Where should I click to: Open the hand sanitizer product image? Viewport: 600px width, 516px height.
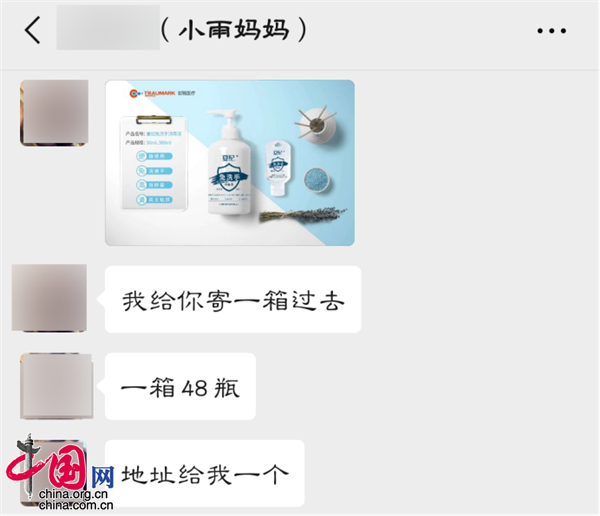[230, 162]
